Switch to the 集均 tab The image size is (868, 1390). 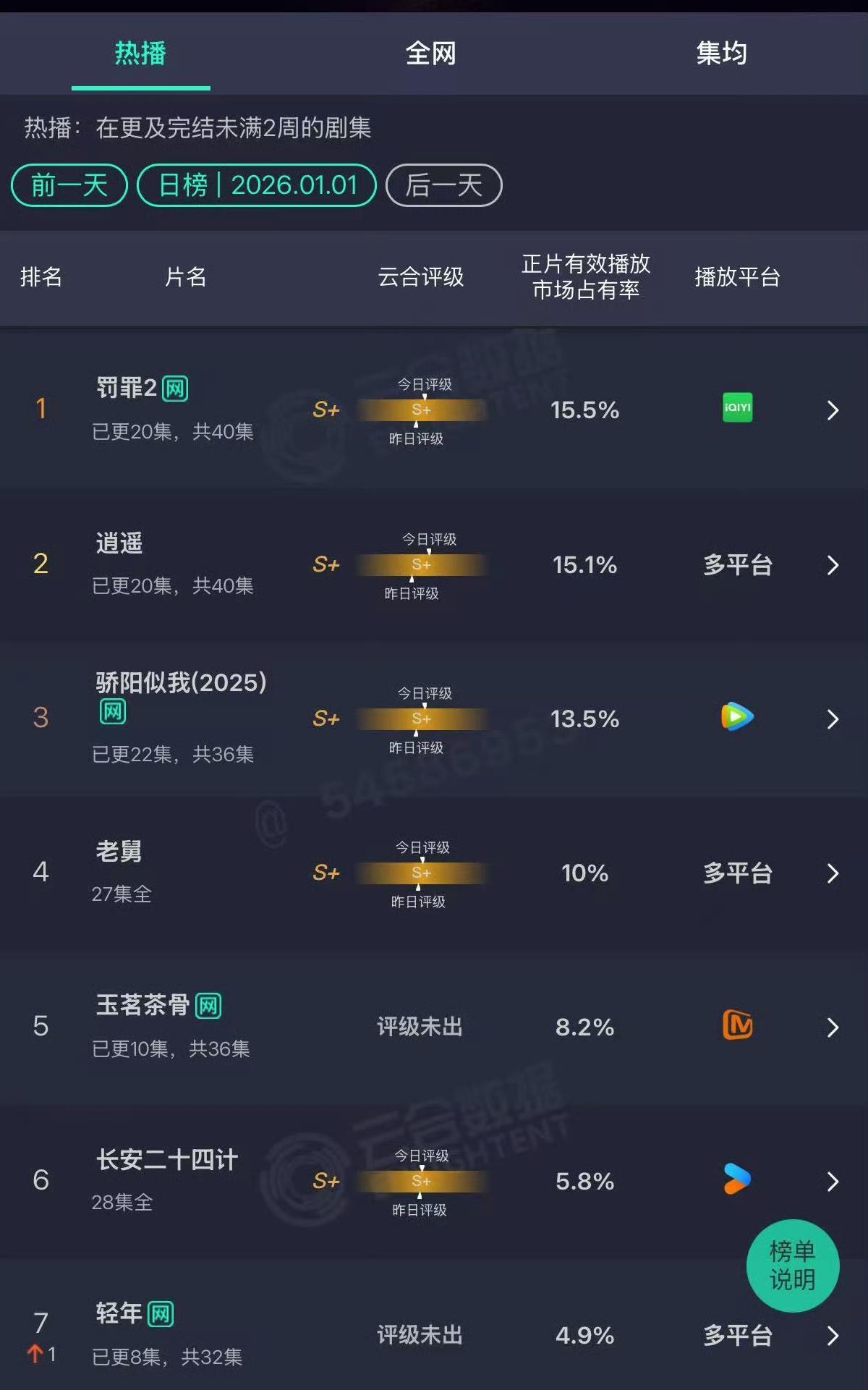(721, 54)
